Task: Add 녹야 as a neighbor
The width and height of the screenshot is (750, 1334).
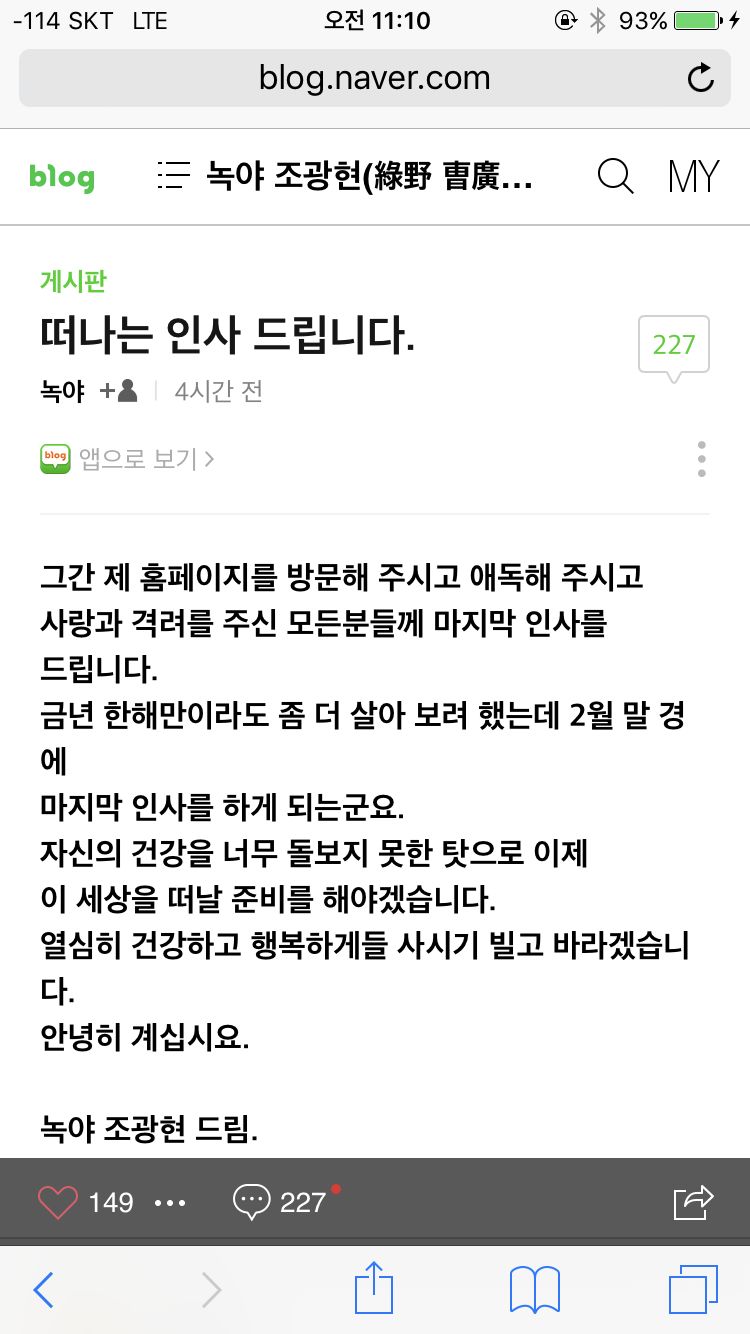Action: (119, 391)
